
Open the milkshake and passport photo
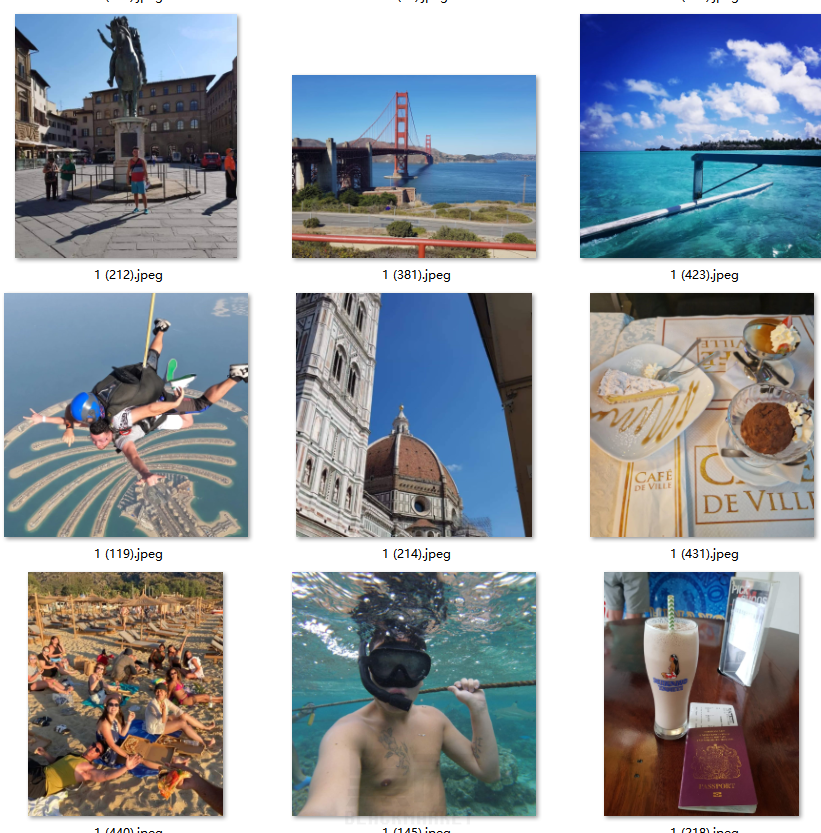coord(702,694)
